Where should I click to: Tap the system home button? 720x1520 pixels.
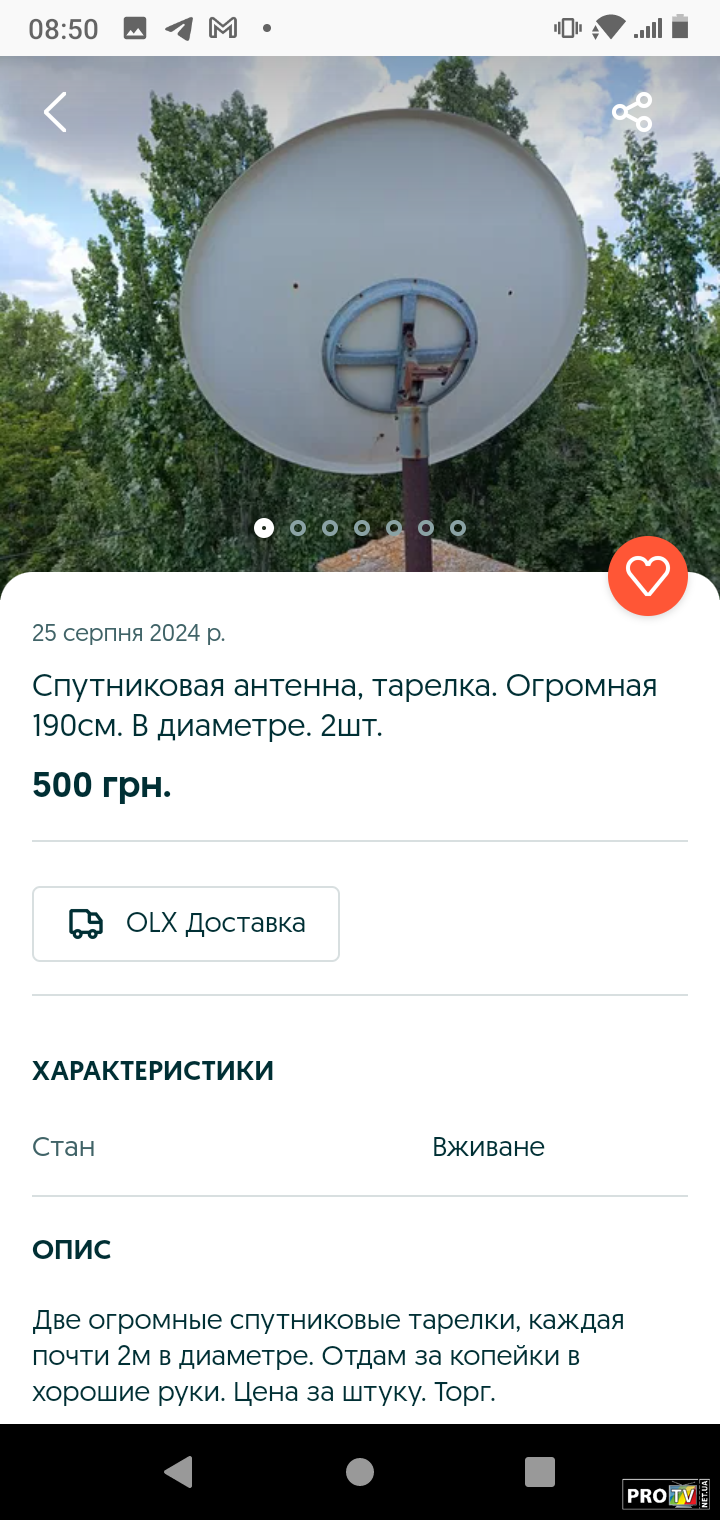click(x=360, y=1471)
